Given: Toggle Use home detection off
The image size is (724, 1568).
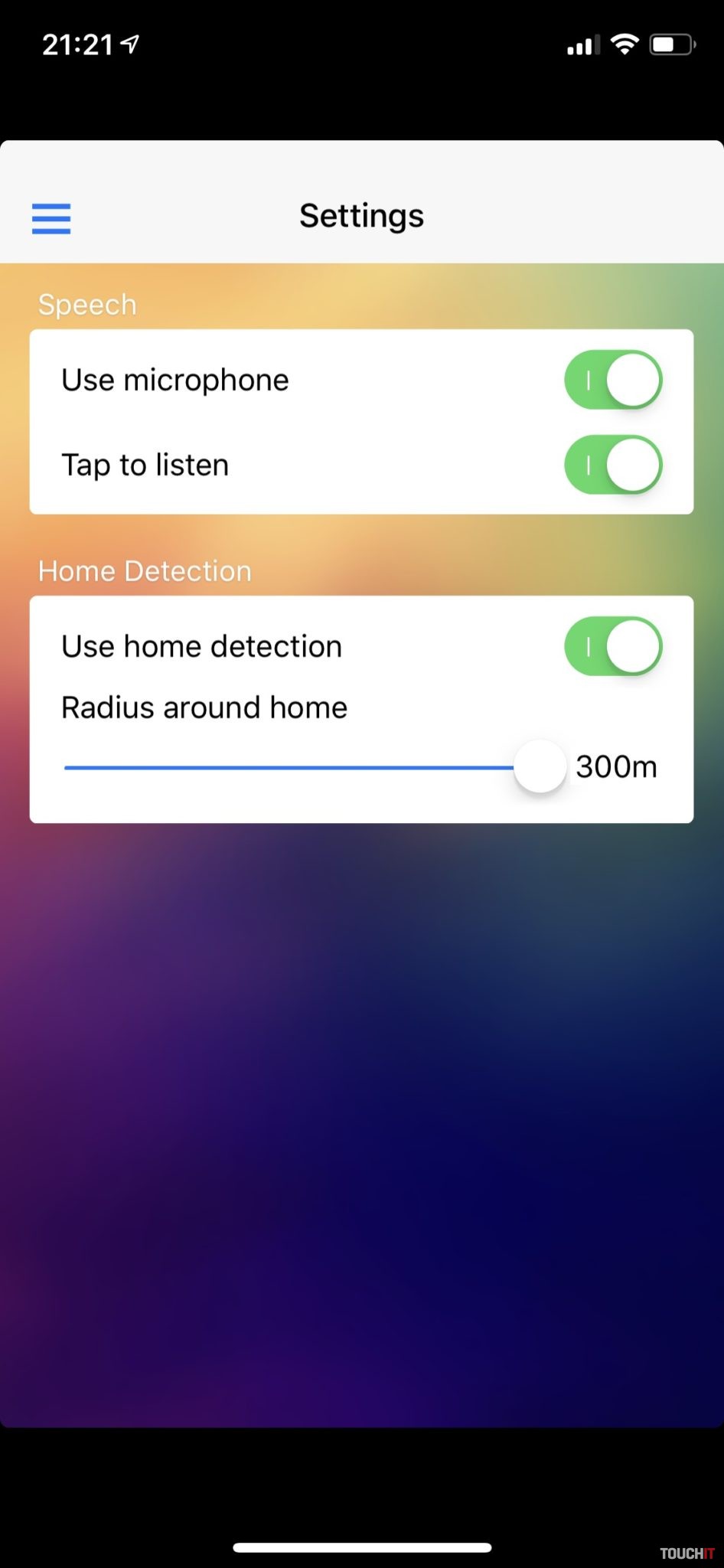Looking at the screenshot, I should (613, 646).
